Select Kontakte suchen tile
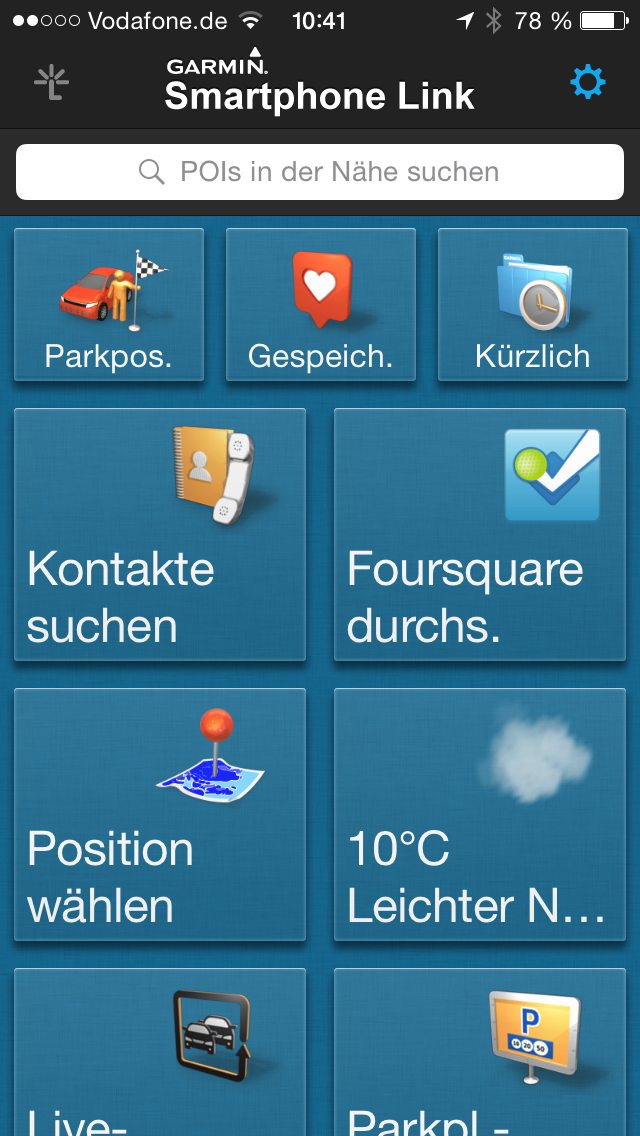640x1136 pixels. pos(160,534)
